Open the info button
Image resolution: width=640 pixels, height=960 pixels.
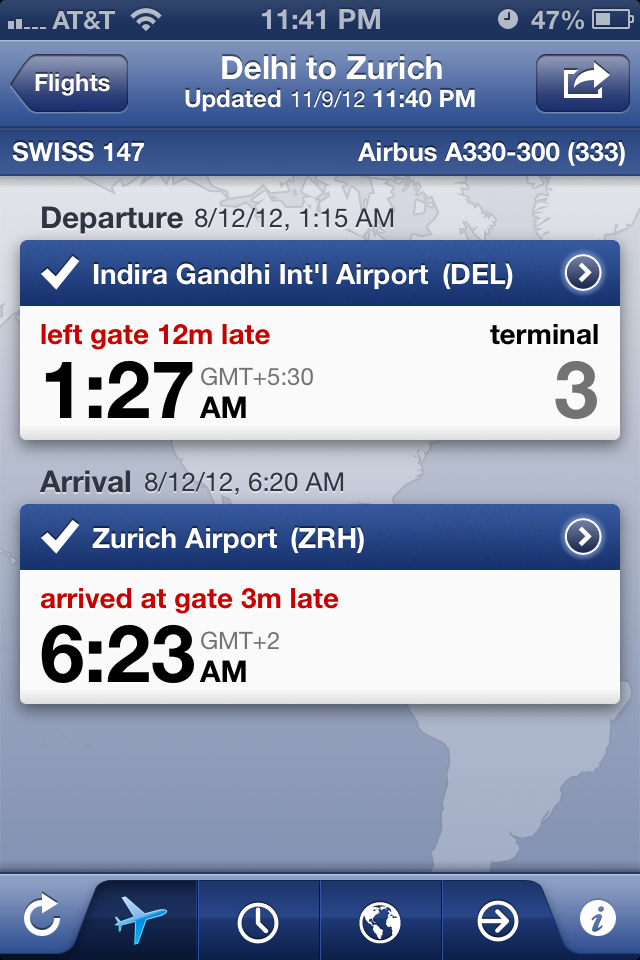[x=598, y=918]
